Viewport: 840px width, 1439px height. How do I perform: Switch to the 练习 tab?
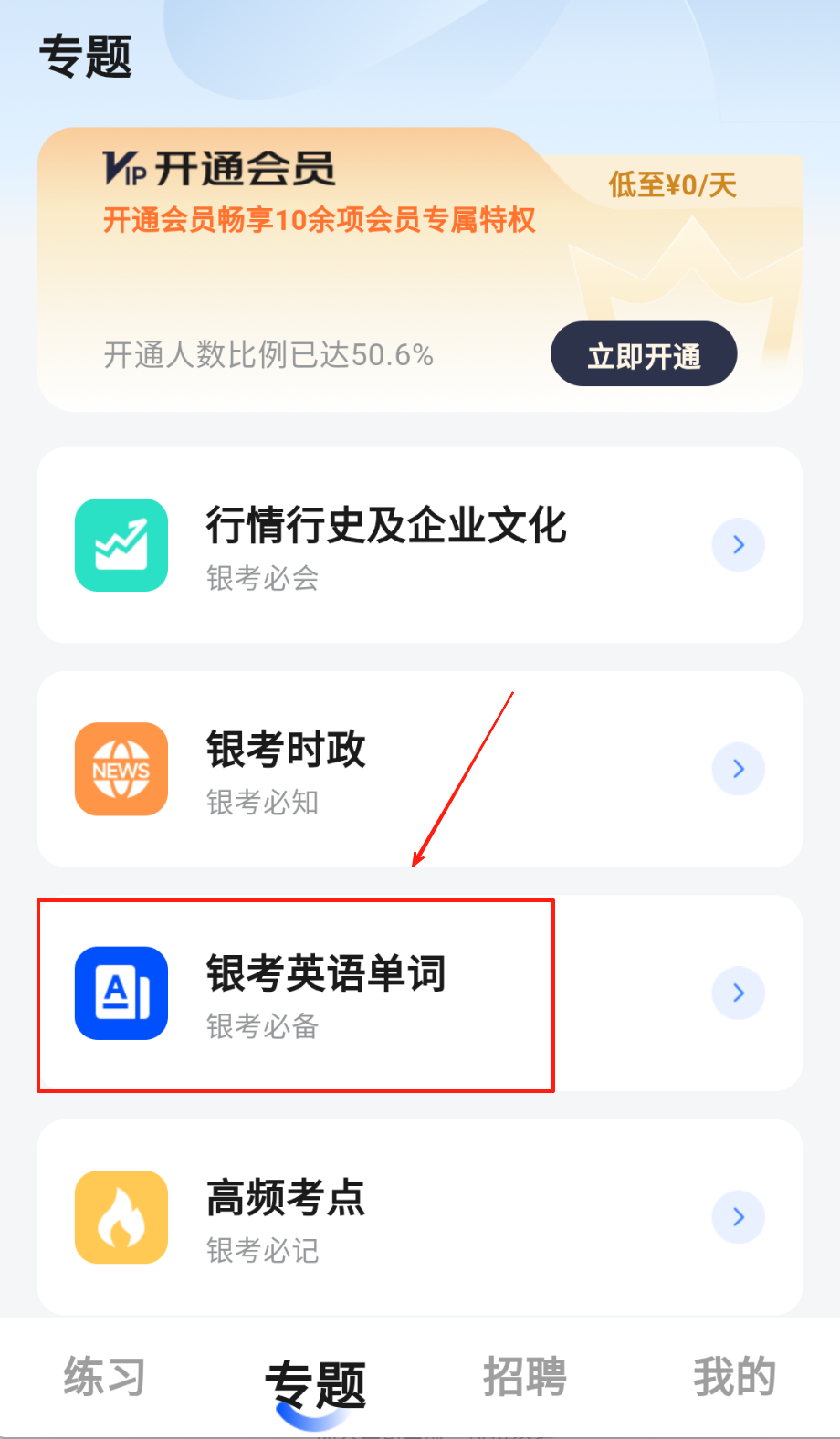[104, 1377]
